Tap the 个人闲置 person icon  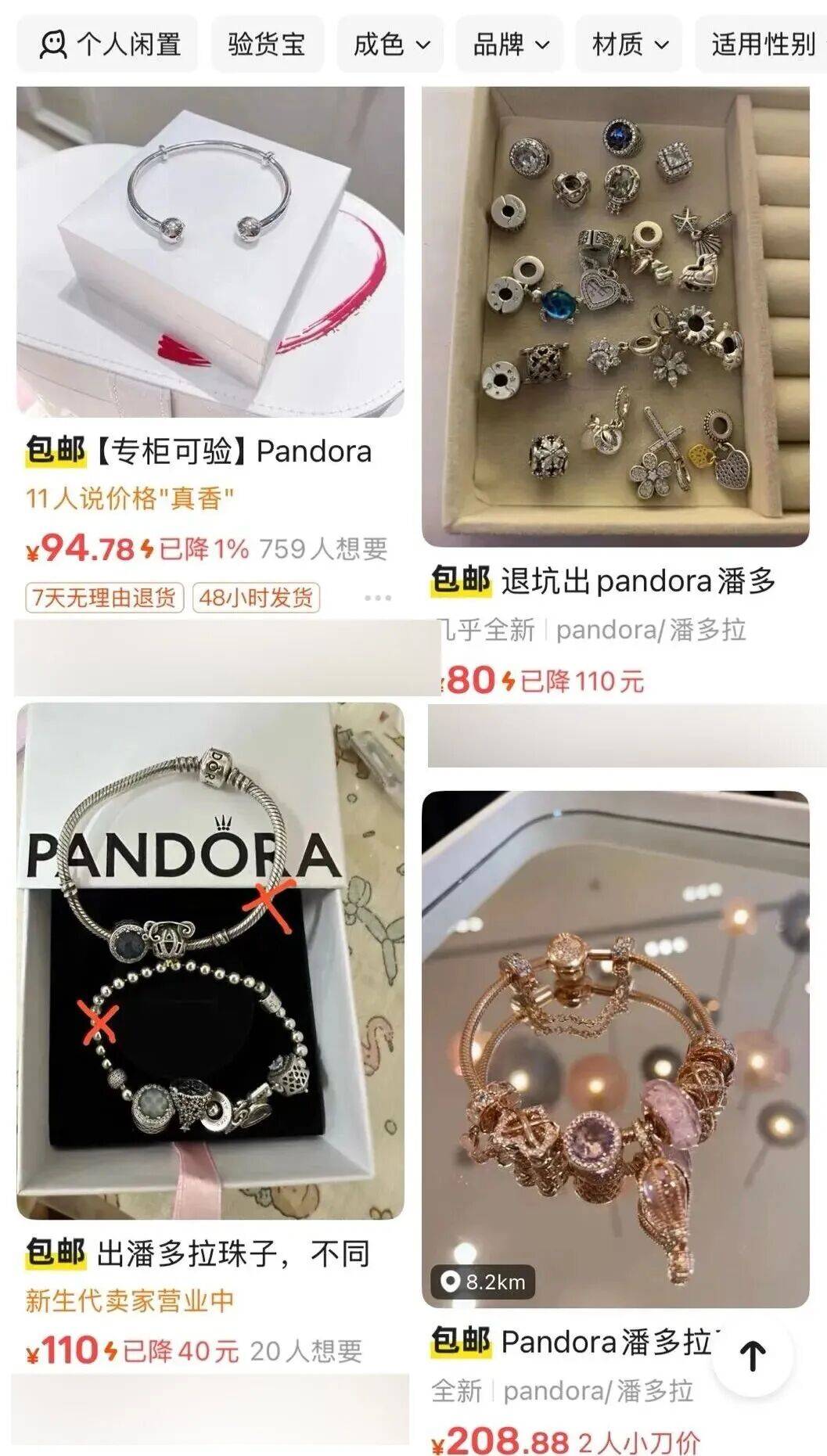[x=53, y=45]
